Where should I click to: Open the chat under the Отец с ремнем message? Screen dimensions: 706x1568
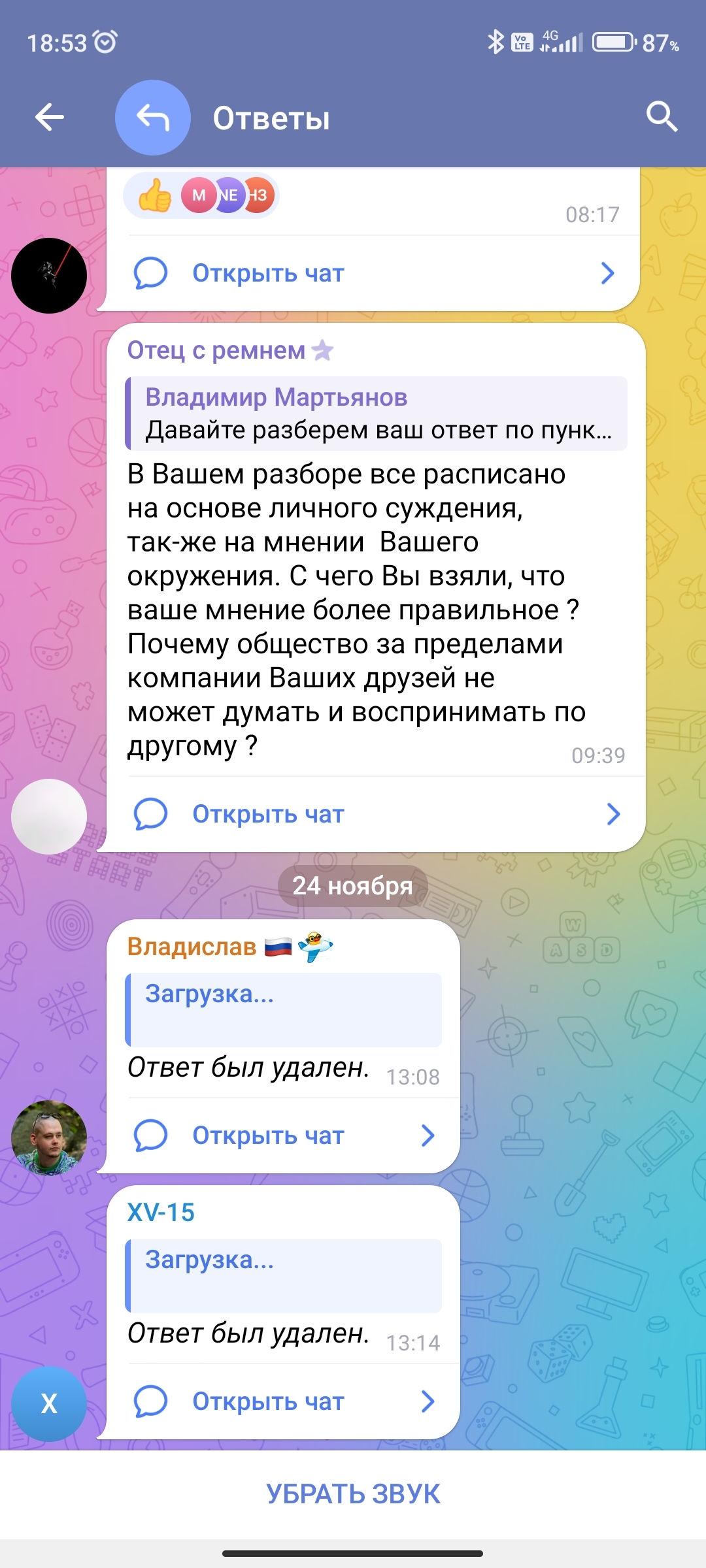(375, 814)
